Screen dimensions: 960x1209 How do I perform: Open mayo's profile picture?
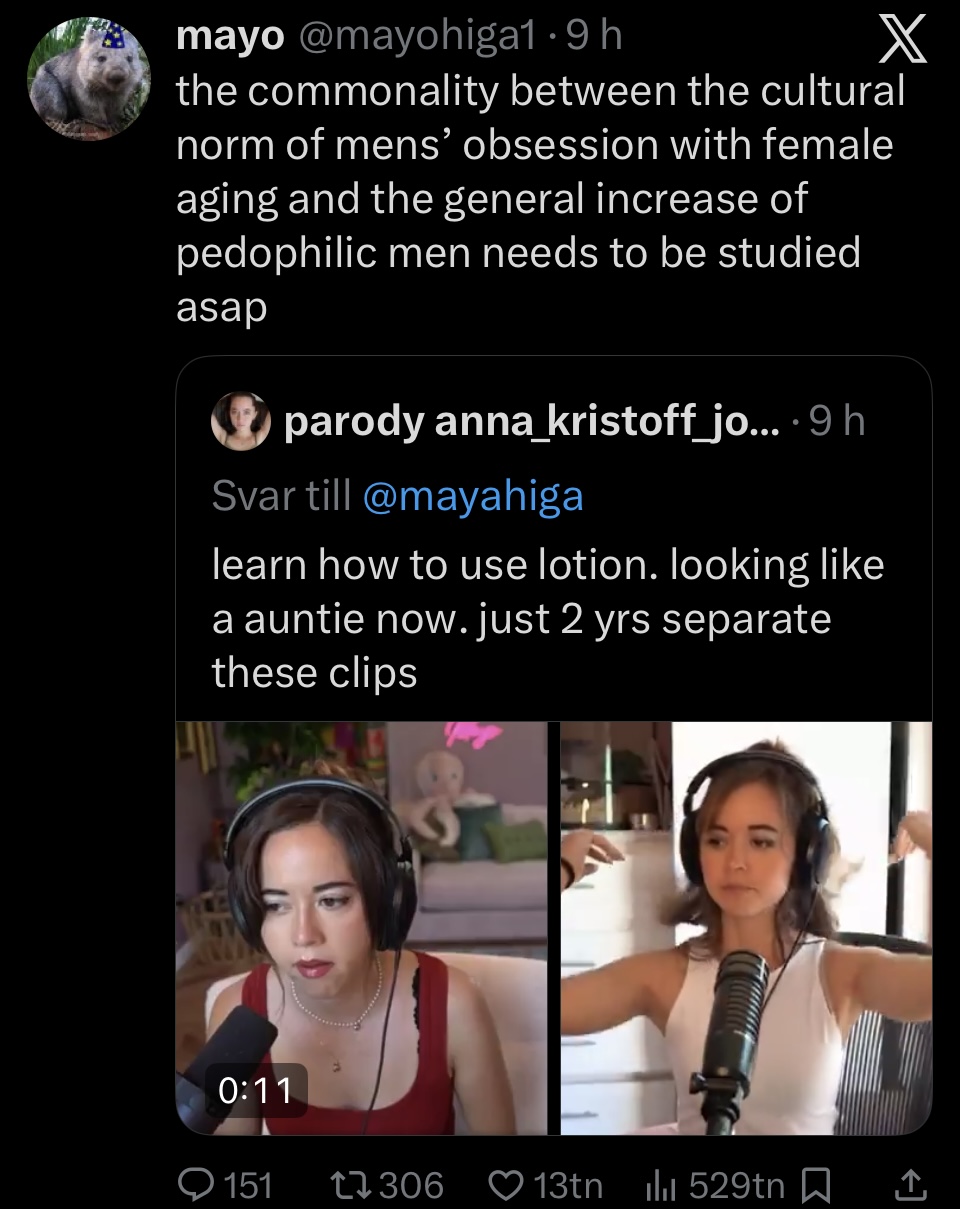pos(89,80)
